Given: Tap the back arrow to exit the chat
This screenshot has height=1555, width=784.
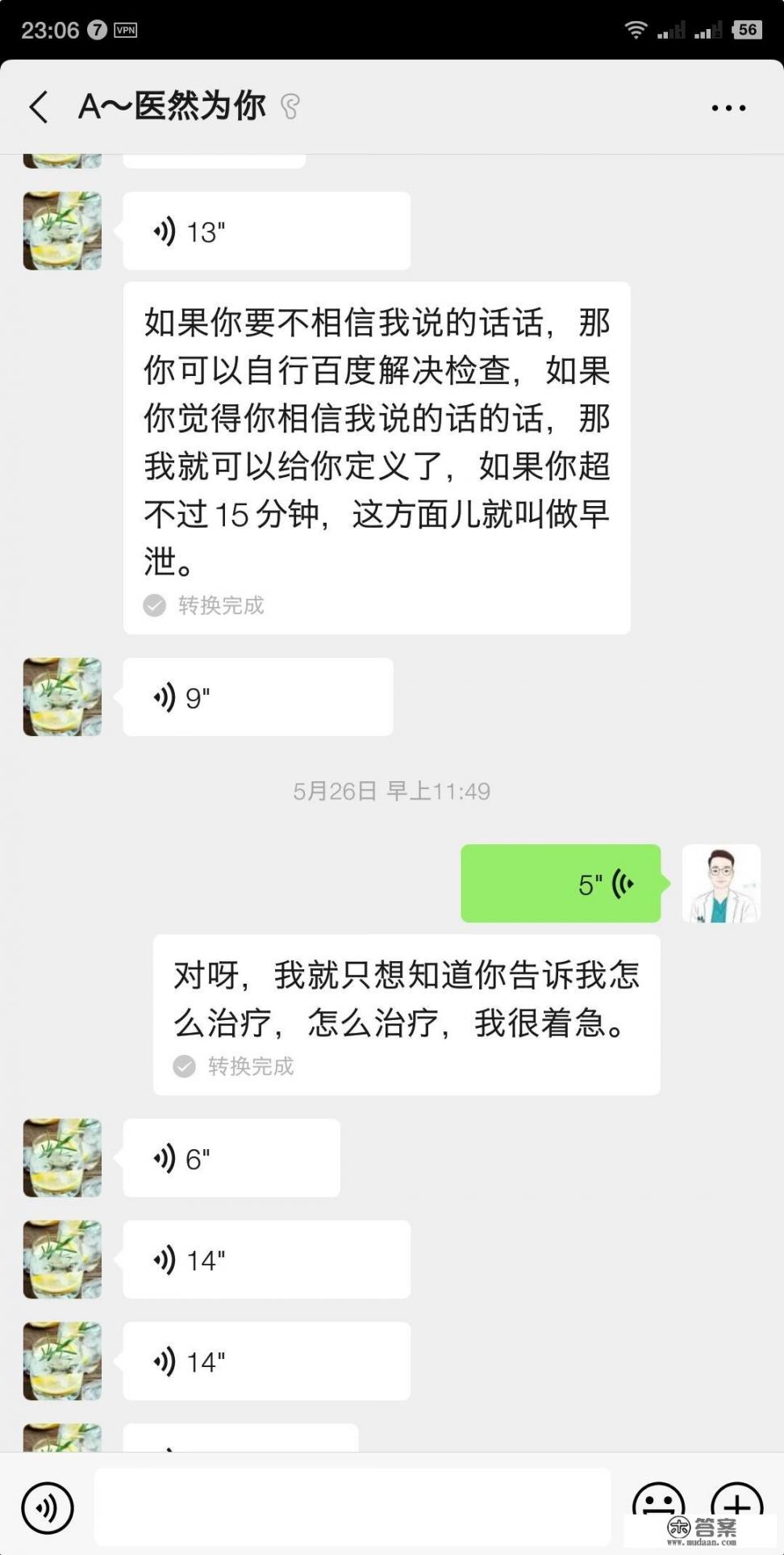Looking at the screenshot, I should 37,107.
